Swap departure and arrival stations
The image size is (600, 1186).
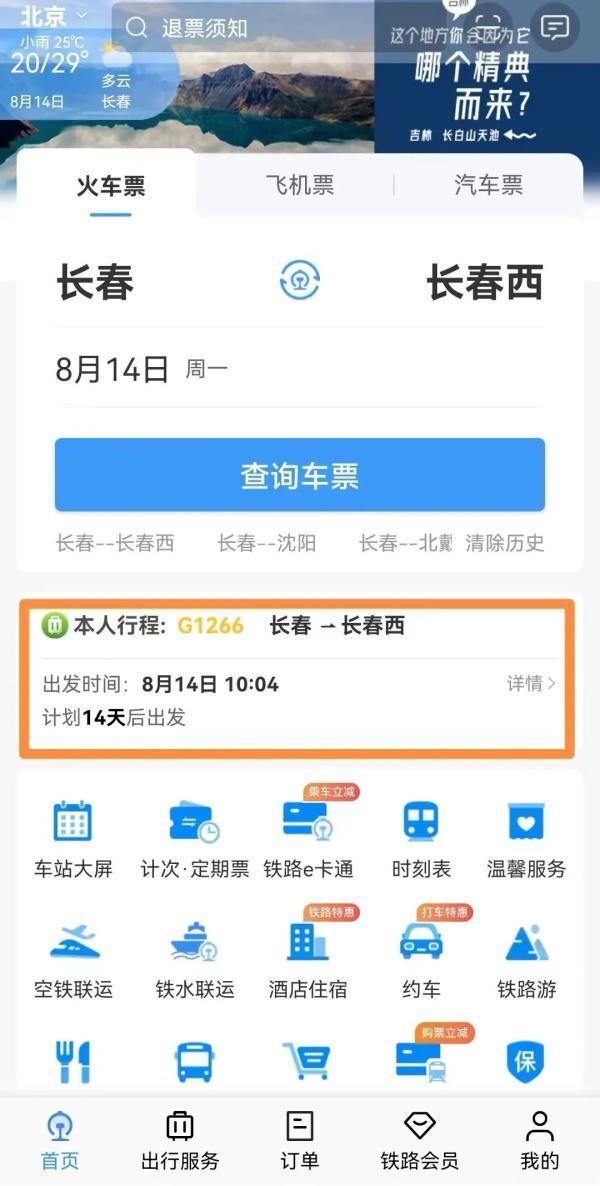point(299,281)
